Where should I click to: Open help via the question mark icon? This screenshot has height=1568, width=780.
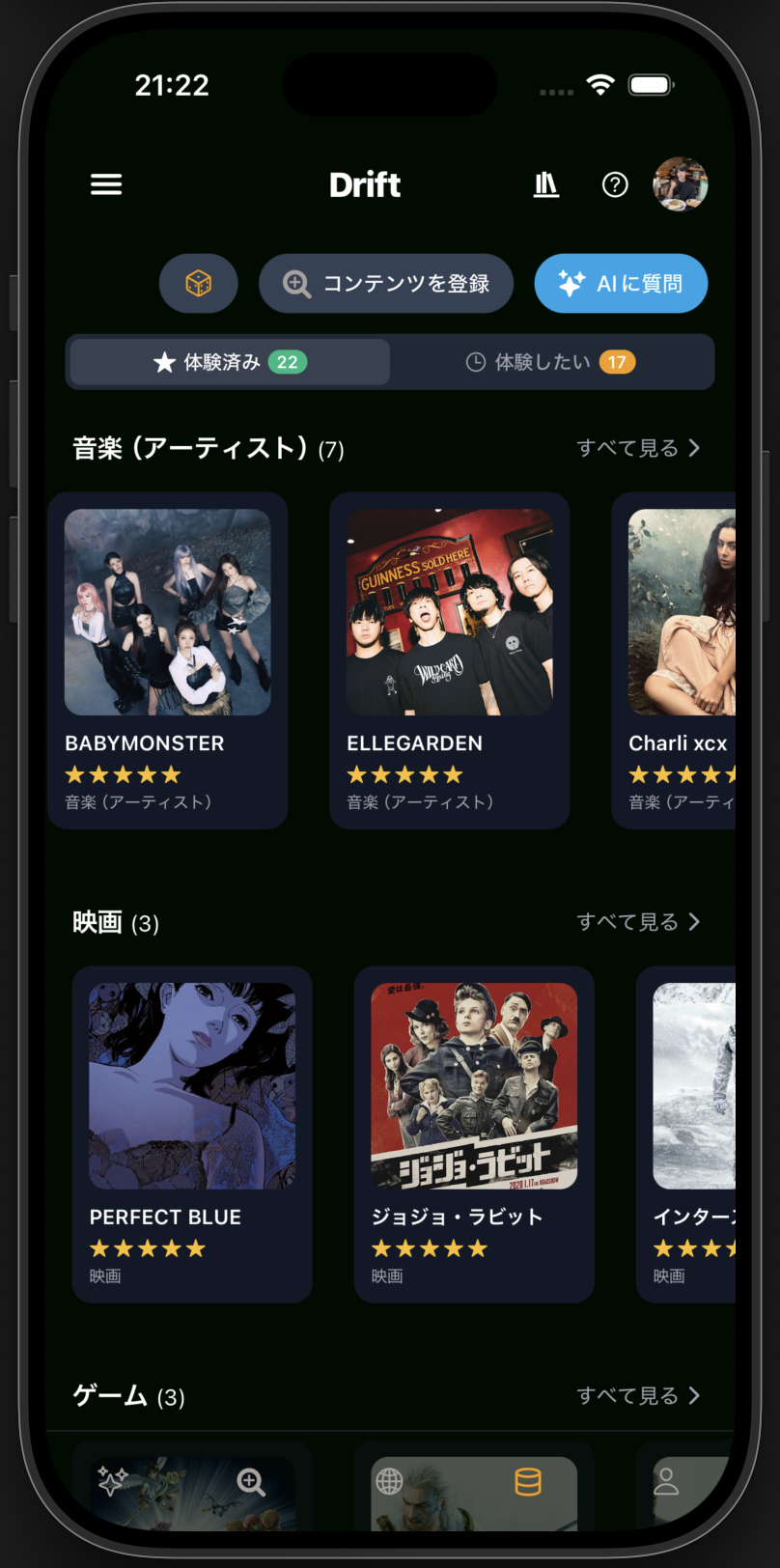[615, 184]
